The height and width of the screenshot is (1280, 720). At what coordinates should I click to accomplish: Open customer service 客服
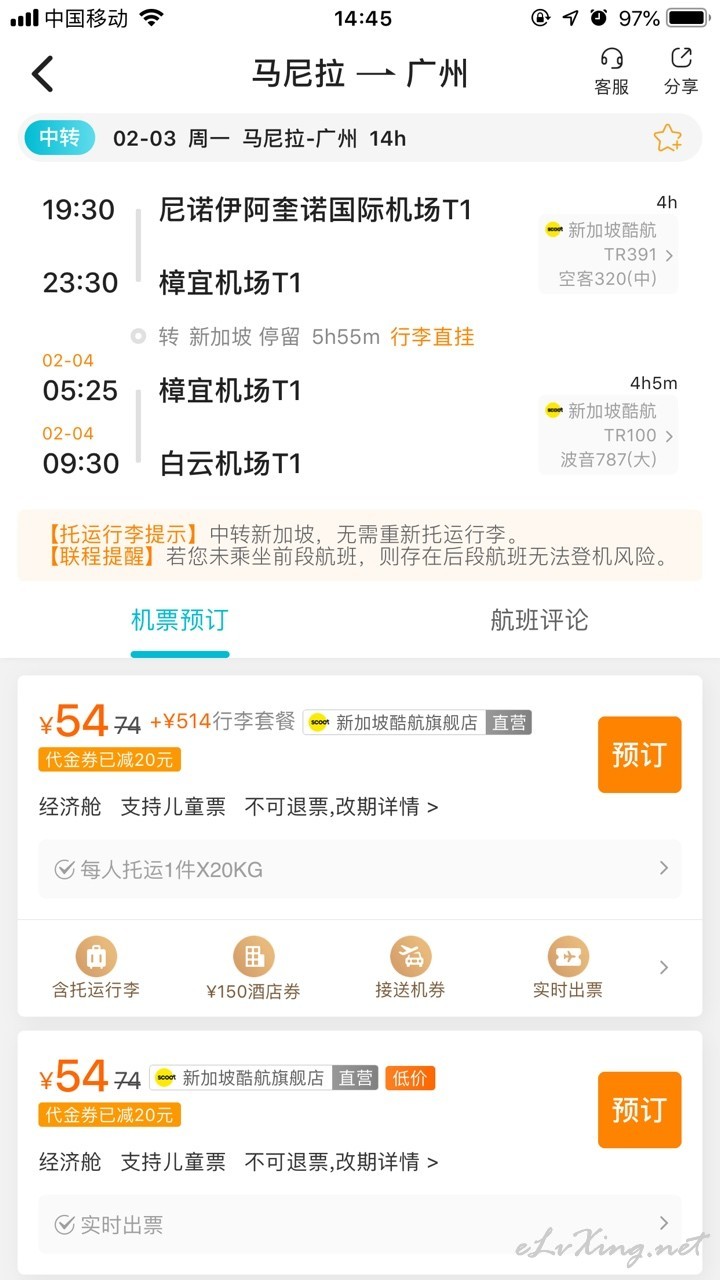(612, 72)
